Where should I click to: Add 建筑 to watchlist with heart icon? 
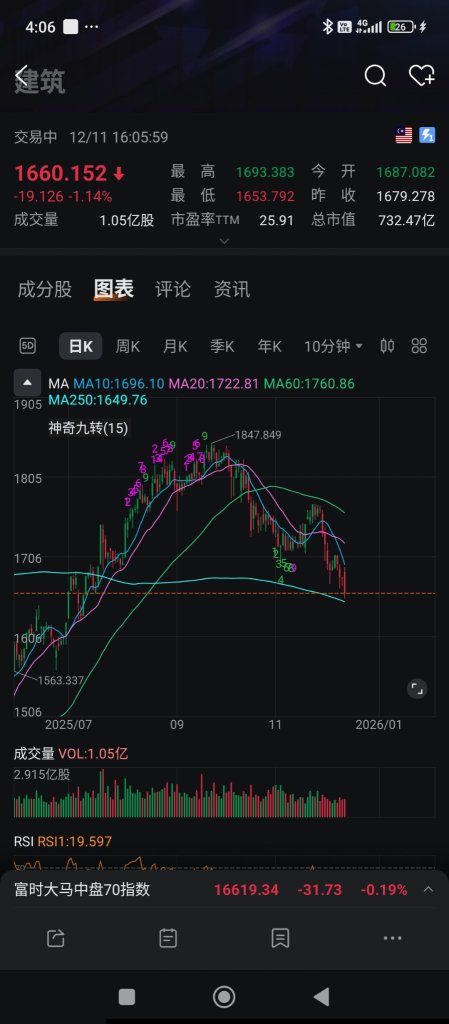(x=422, y=76)
